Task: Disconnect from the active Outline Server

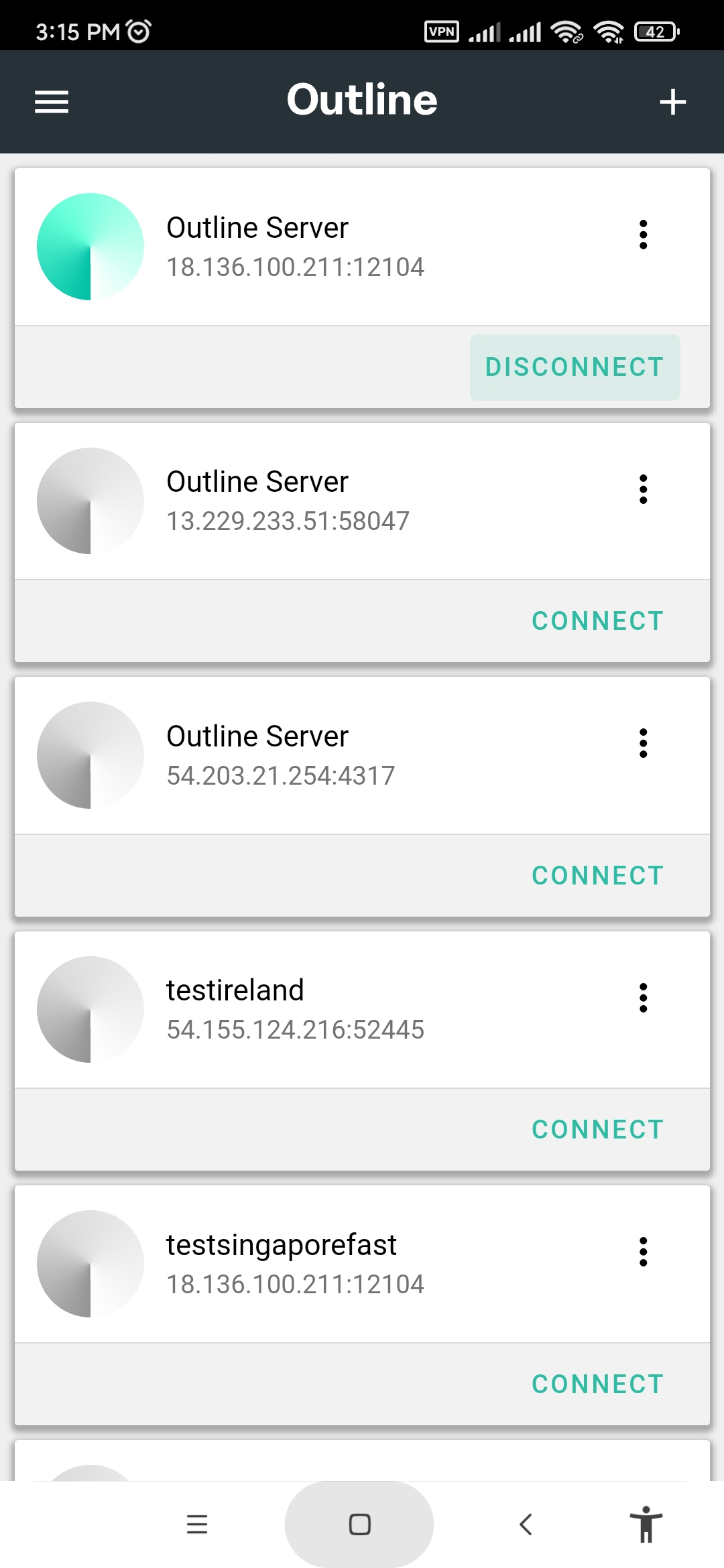Action: coord(574,367)
